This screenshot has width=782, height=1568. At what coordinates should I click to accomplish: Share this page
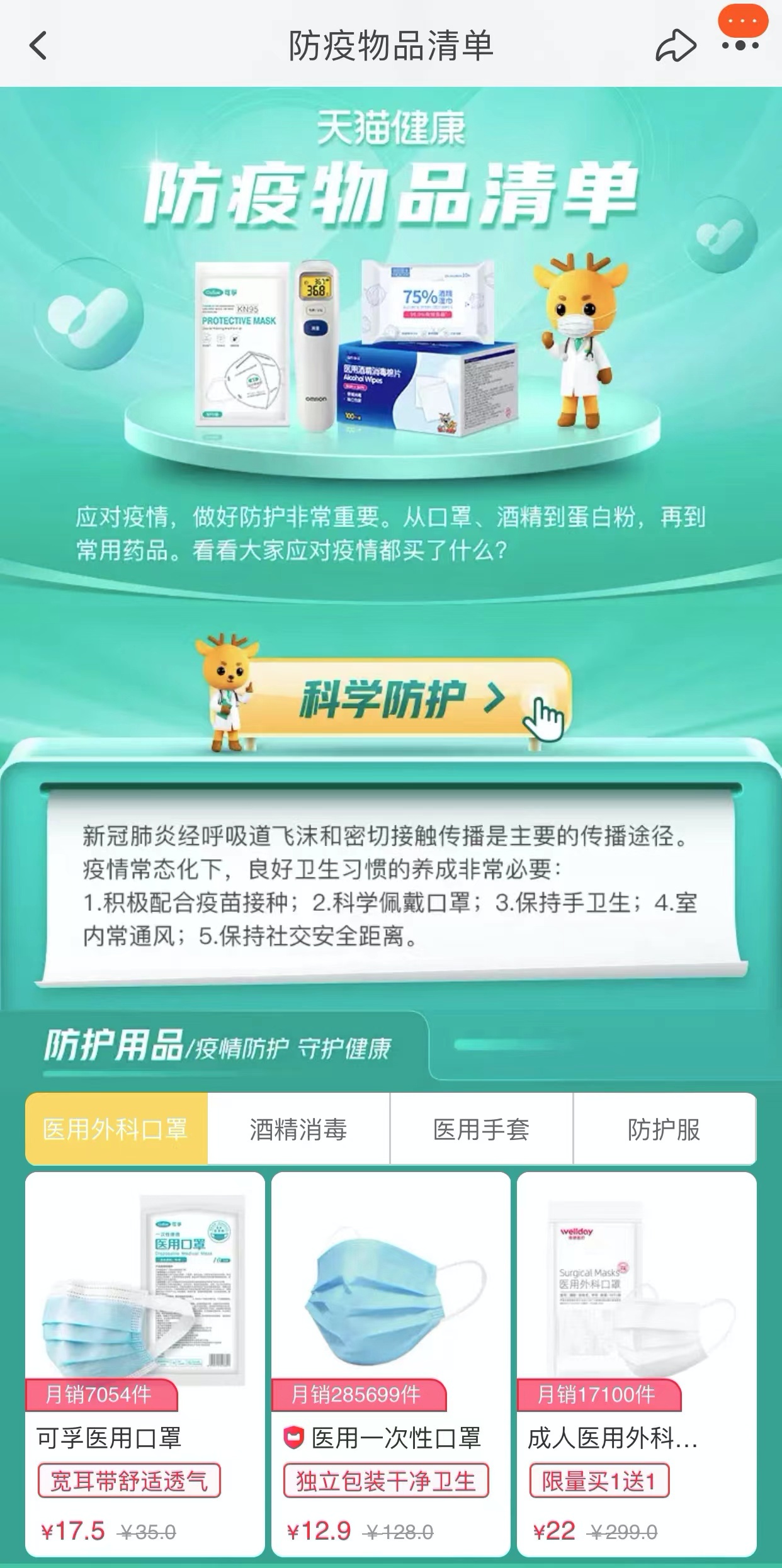tap(676, 45)
